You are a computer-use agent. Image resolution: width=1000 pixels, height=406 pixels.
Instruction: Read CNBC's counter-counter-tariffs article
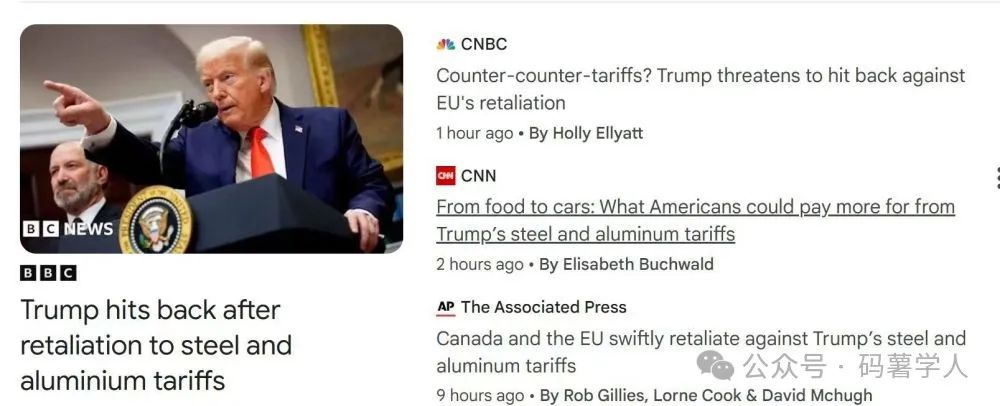click(x=700, y=89)
